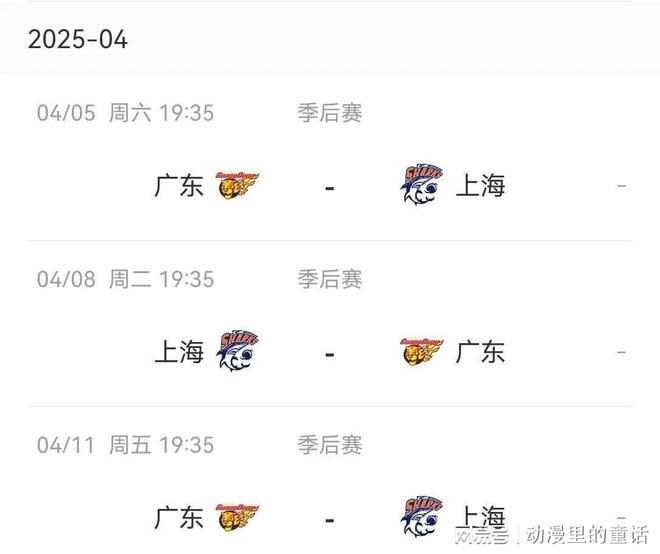Image resolution: width=660 pixels, height=554 pixels.
Task: Open the 04/11 Guangdong vs Shanghai playoff match
Action: point(330,516)
